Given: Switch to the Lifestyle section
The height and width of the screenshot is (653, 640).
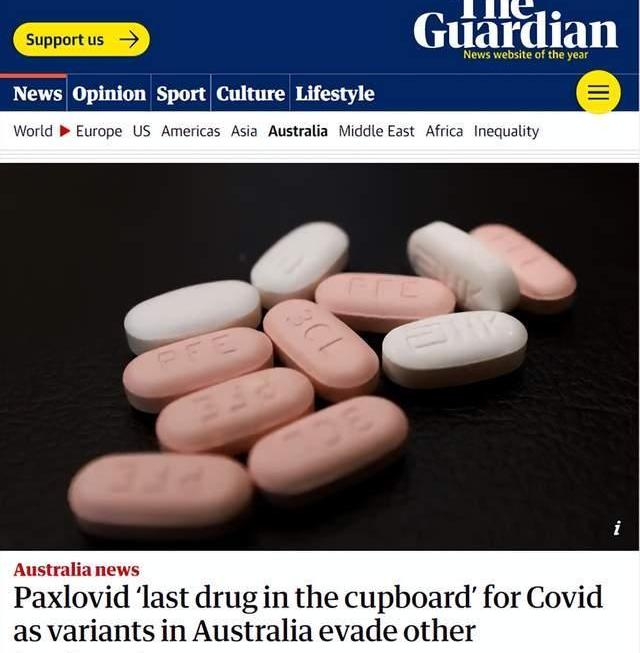Looking at the screenshot, I should click(x=335, y=94).
